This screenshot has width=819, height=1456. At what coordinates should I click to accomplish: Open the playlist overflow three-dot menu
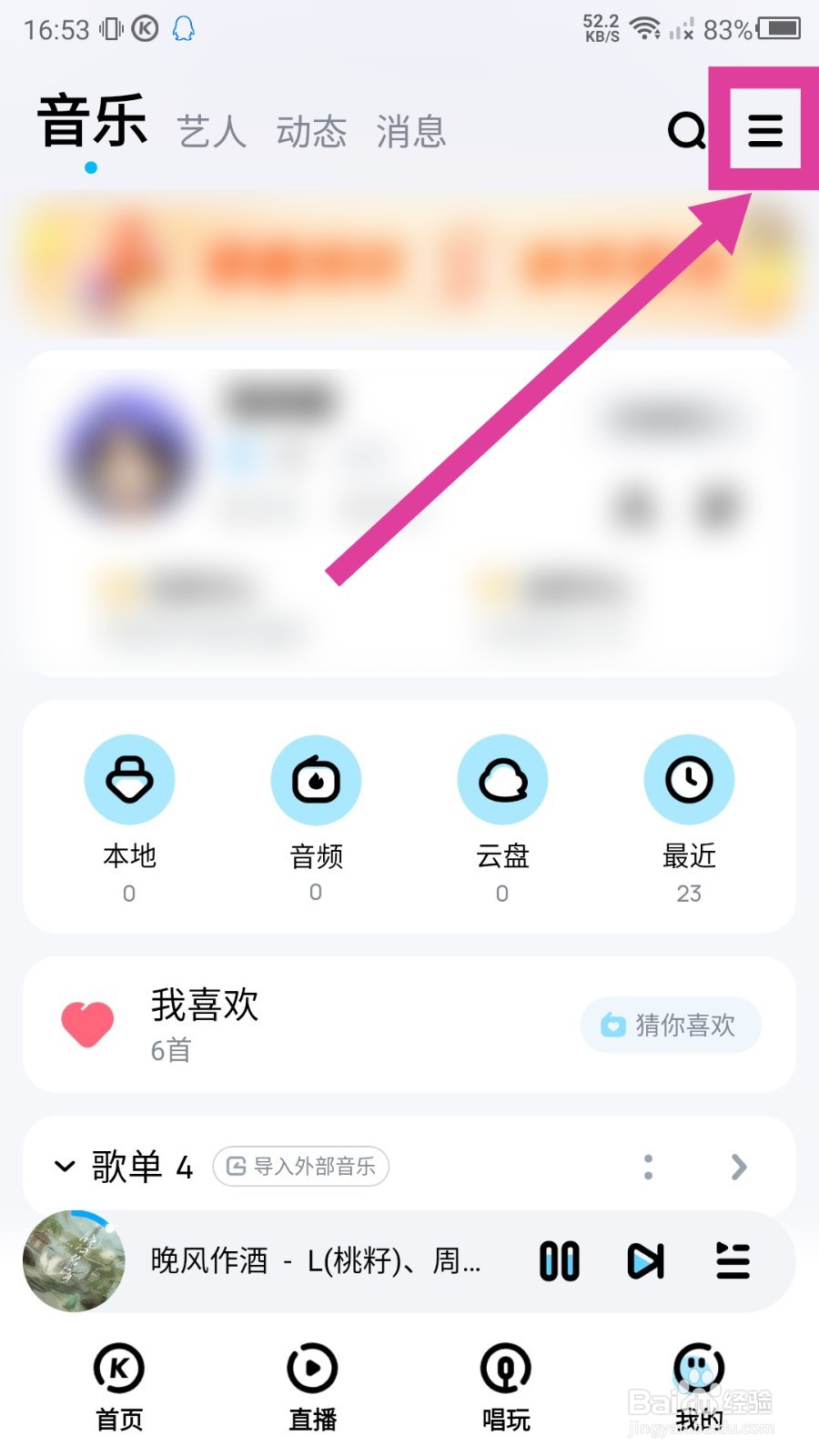[648, 1167]
